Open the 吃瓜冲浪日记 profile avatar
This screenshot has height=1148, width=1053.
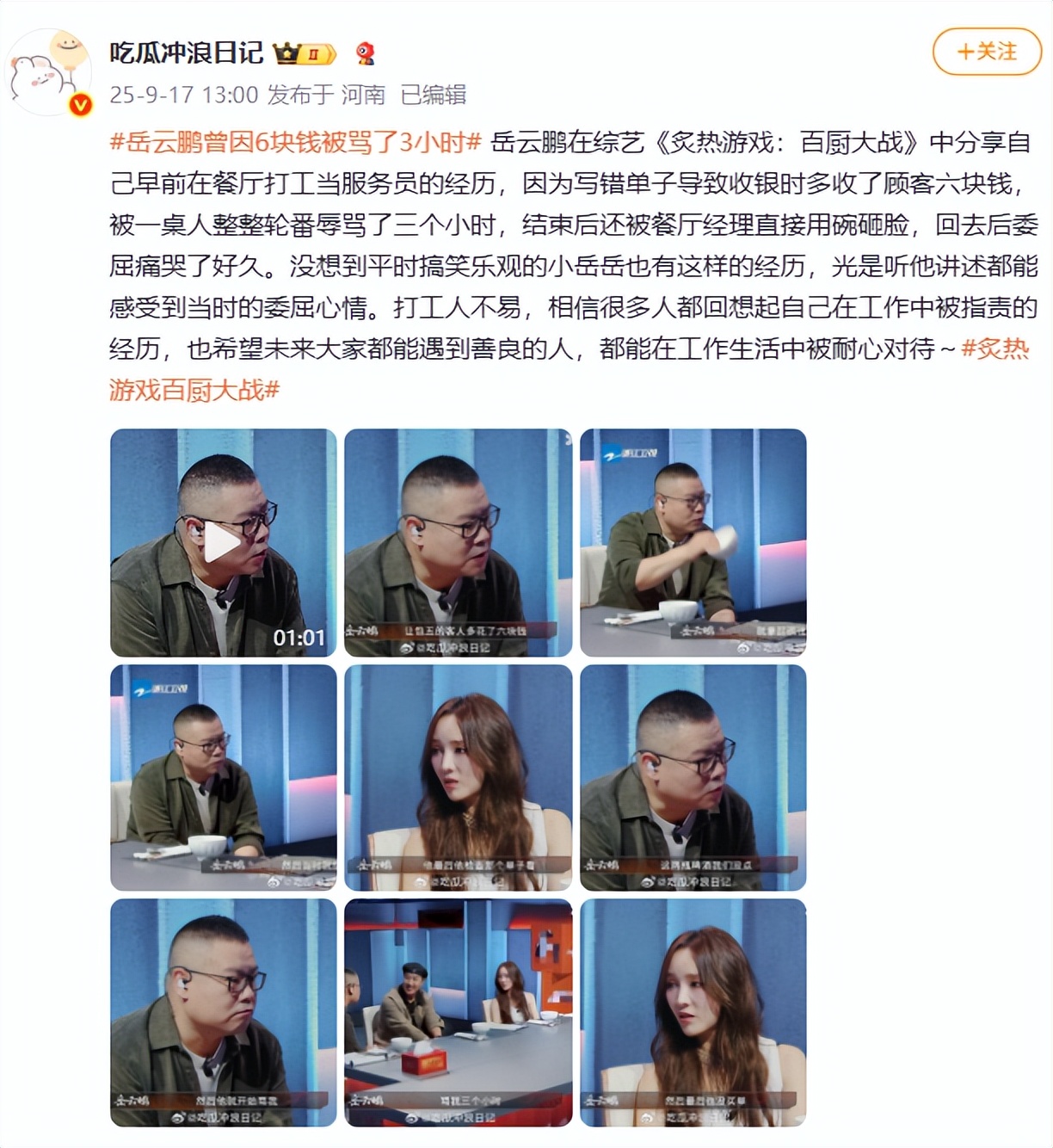(50, 72)
